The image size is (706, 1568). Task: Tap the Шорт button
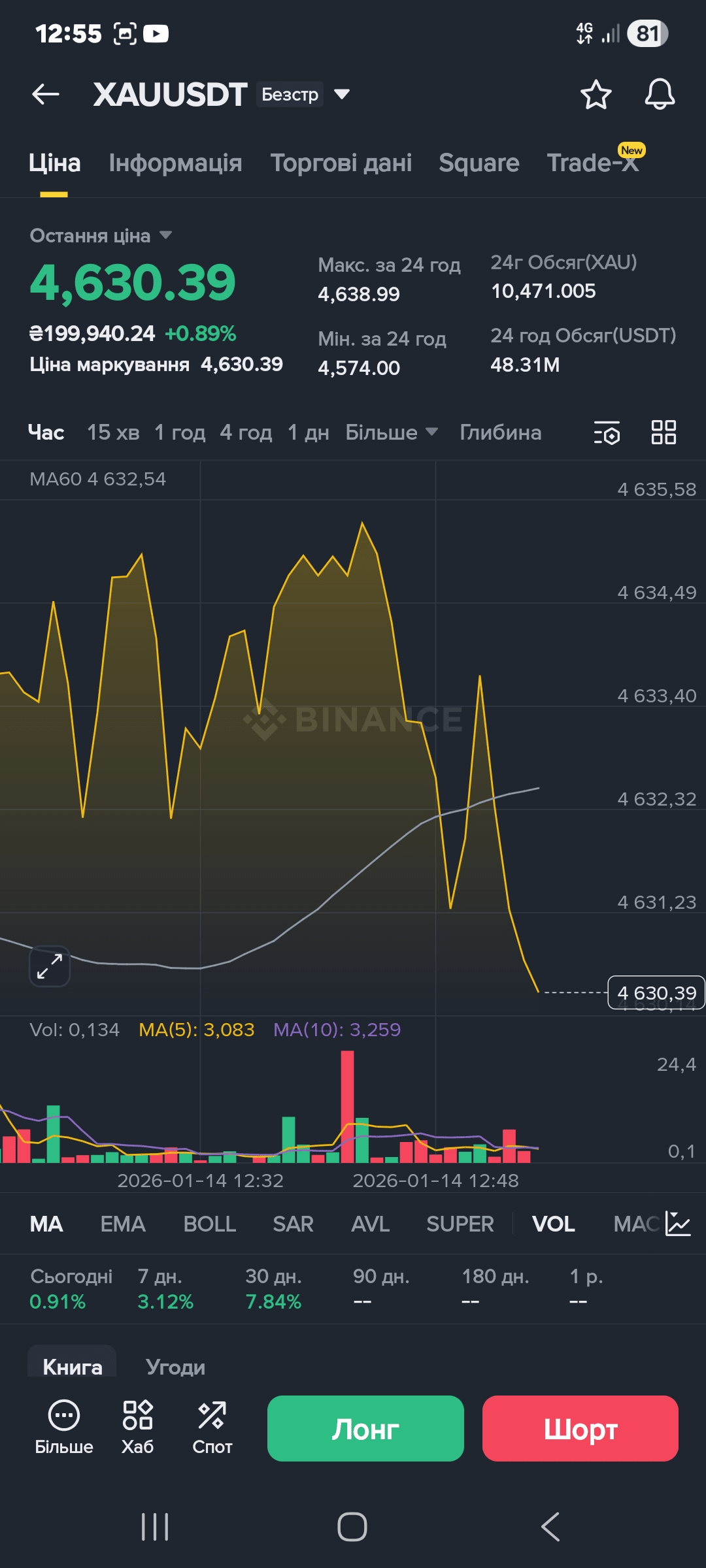(x=580, y=1429)
